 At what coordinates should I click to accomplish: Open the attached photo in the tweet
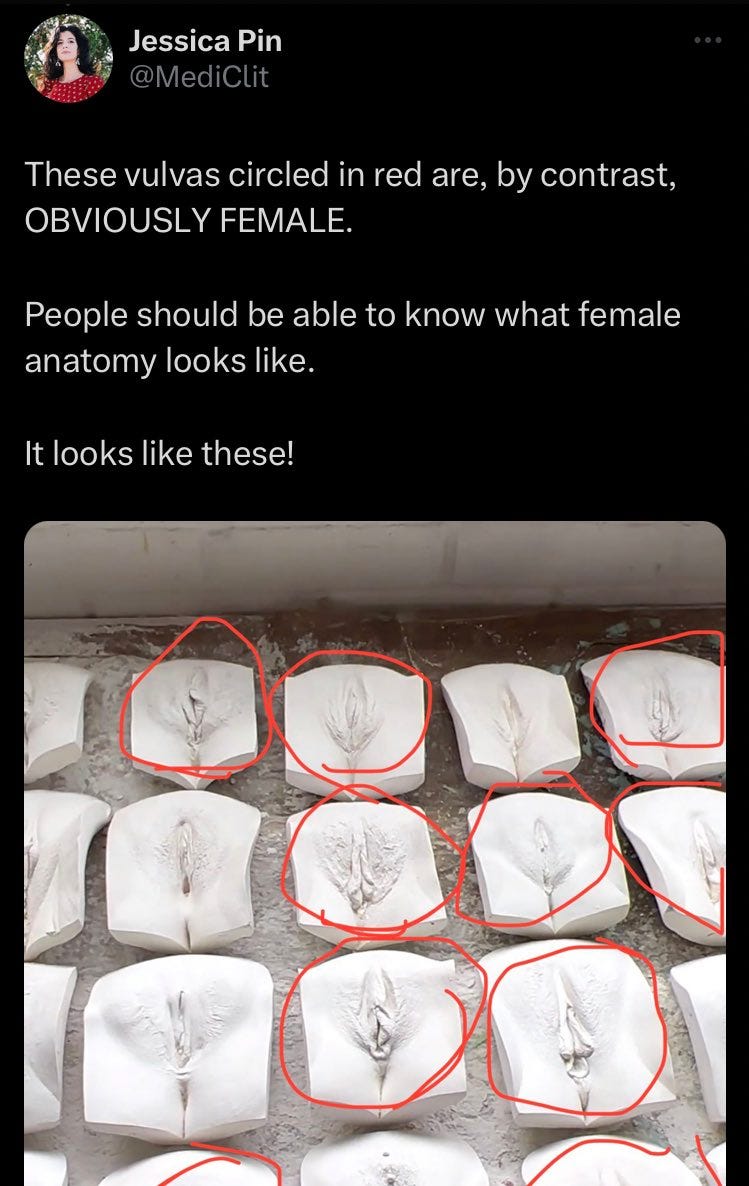[374, 850]
